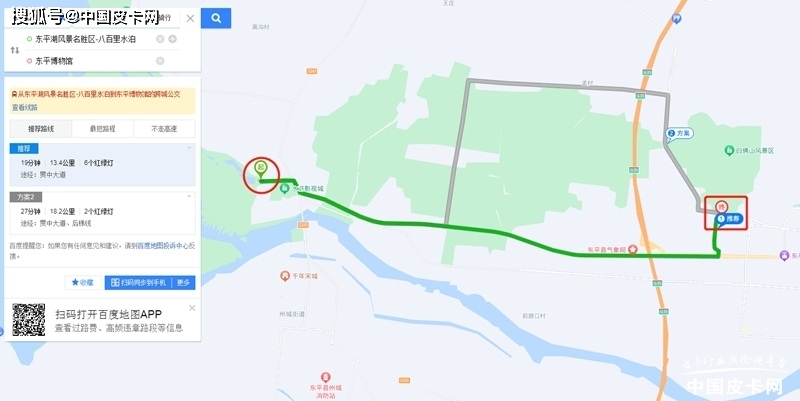
Task: Switch to the 不走高速 tab
Action: pyautogui.click(x=163, y=129)
